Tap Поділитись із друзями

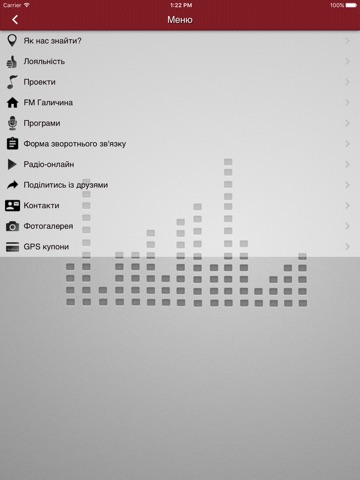tap(180, 185)
